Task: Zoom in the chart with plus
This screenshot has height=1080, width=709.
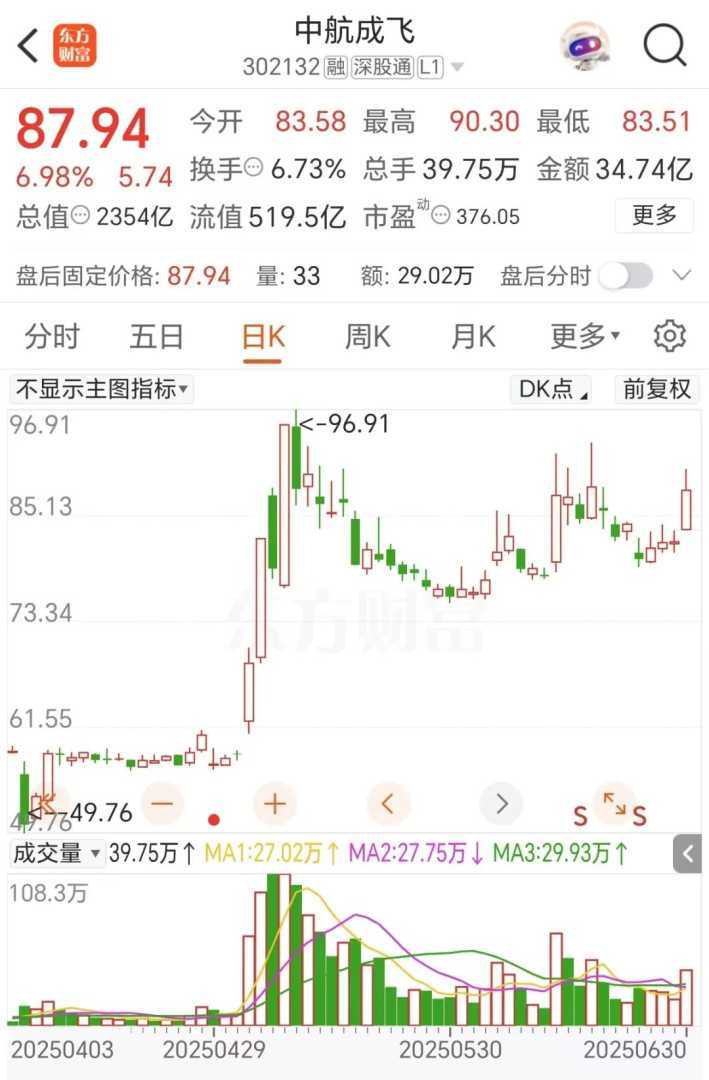Action: (275, 802)
